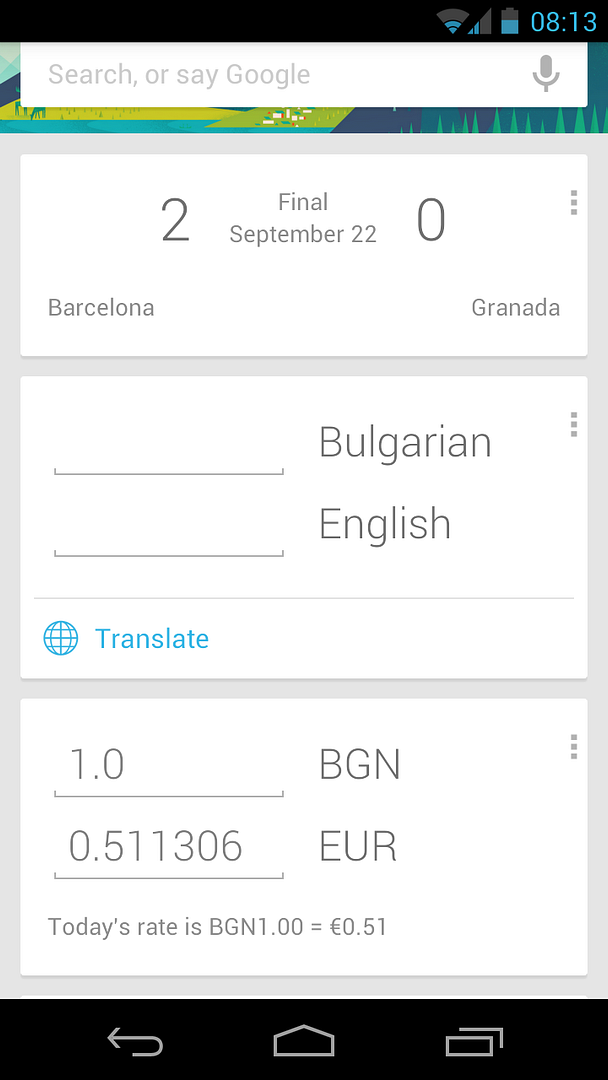This screenshot has width=608, height=1080.
Task: Go back using the system back button
Action: point(135,1041)
